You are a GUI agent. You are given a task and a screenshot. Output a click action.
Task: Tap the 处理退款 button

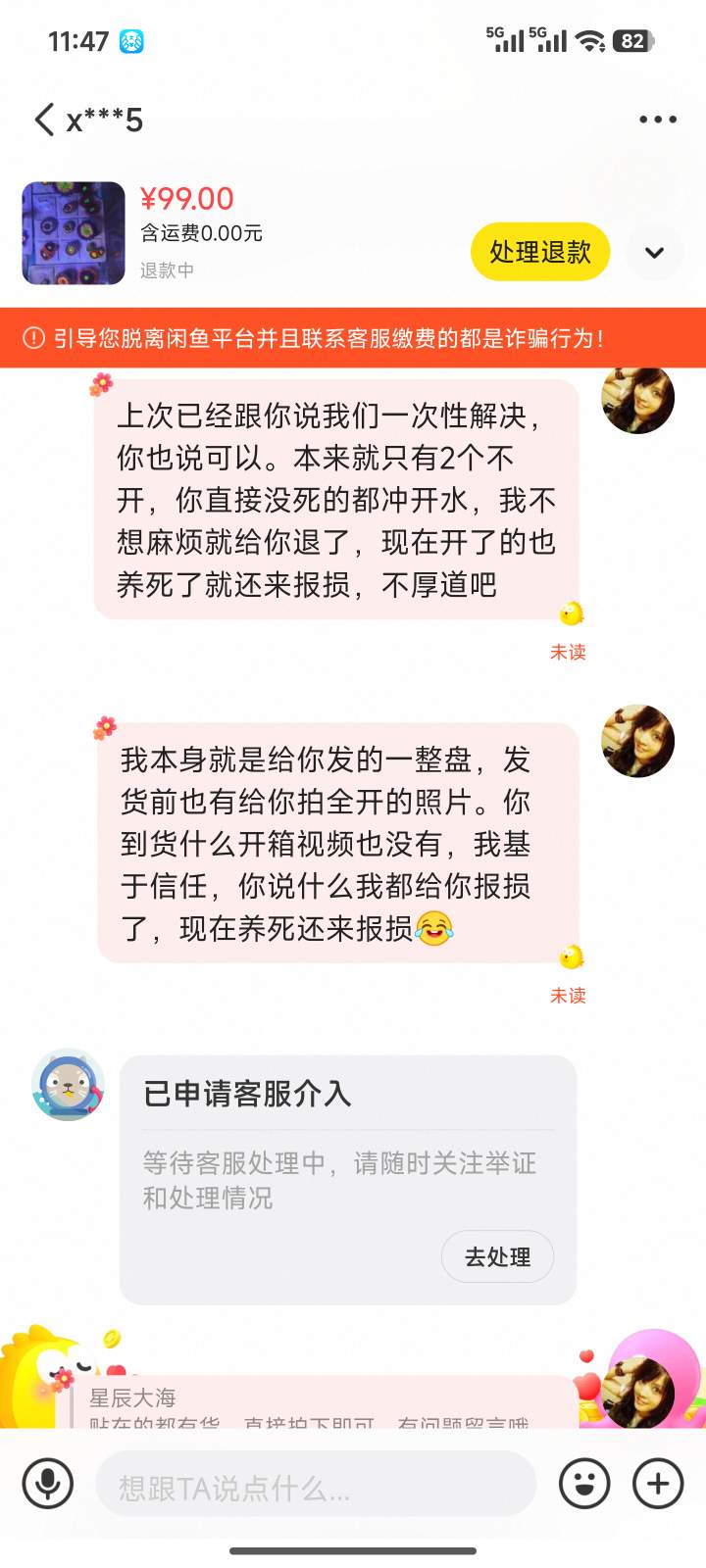pyautogui.click(x=540, y=252)
